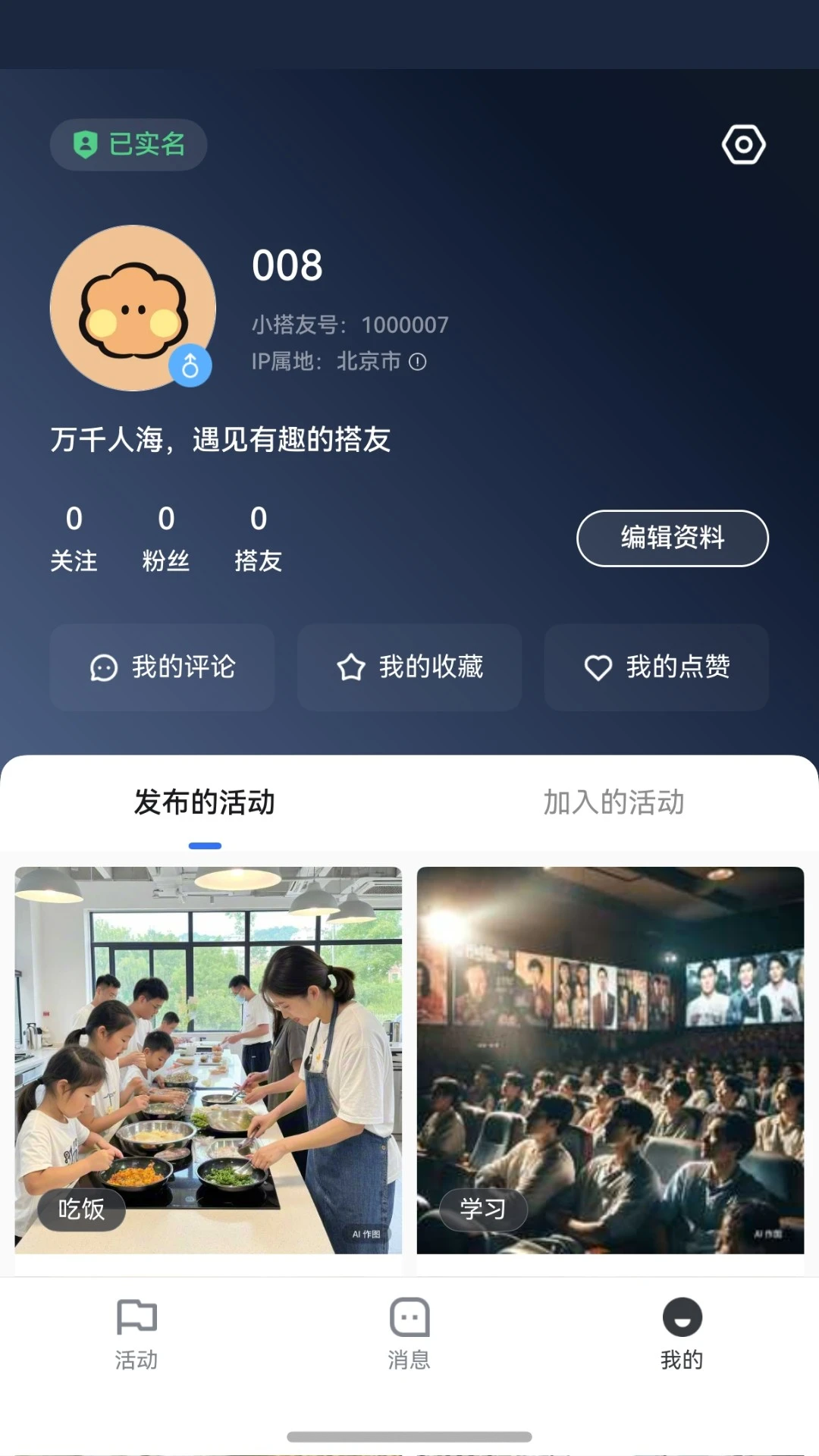The height and width of the screenshot is (1456, 819).
Task: Tap the info icon beside IP属地
Action: click(418, 362)
